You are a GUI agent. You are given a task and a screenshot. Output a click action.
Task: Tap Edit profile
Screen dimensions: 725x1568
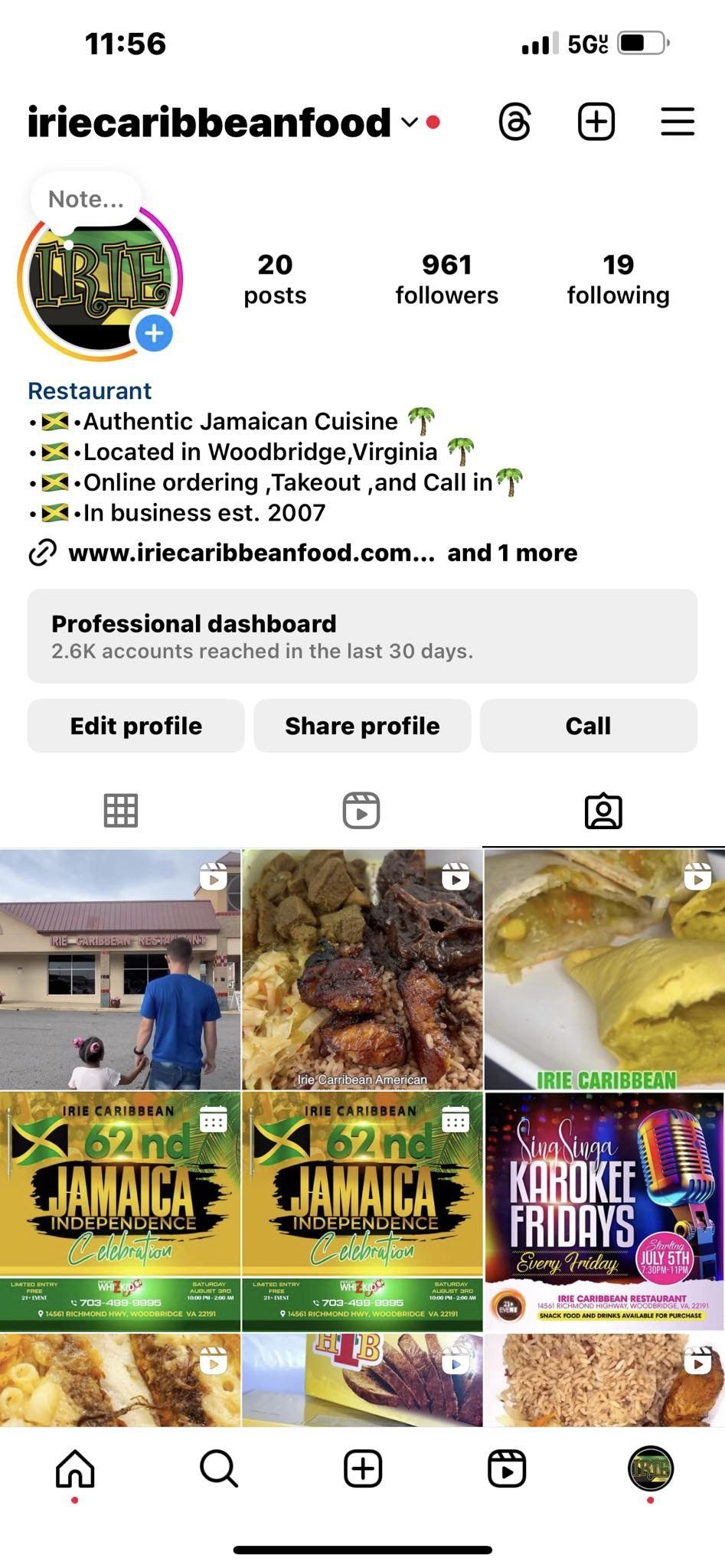[x=136, y=726]
